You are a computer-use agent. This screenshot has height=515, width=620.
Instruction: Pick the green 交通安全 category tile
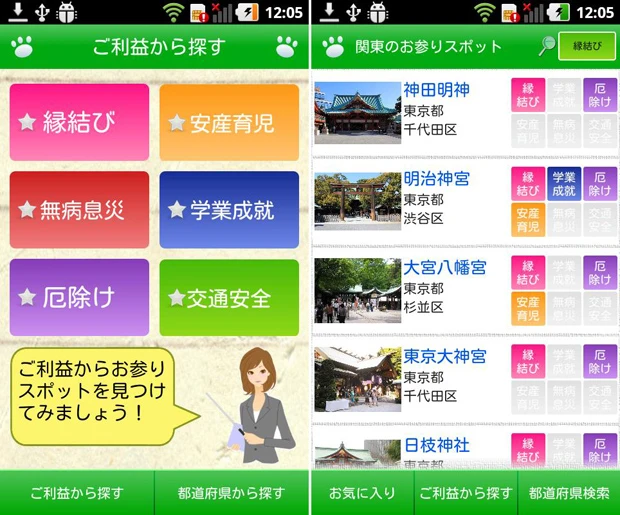coord(229,297)
